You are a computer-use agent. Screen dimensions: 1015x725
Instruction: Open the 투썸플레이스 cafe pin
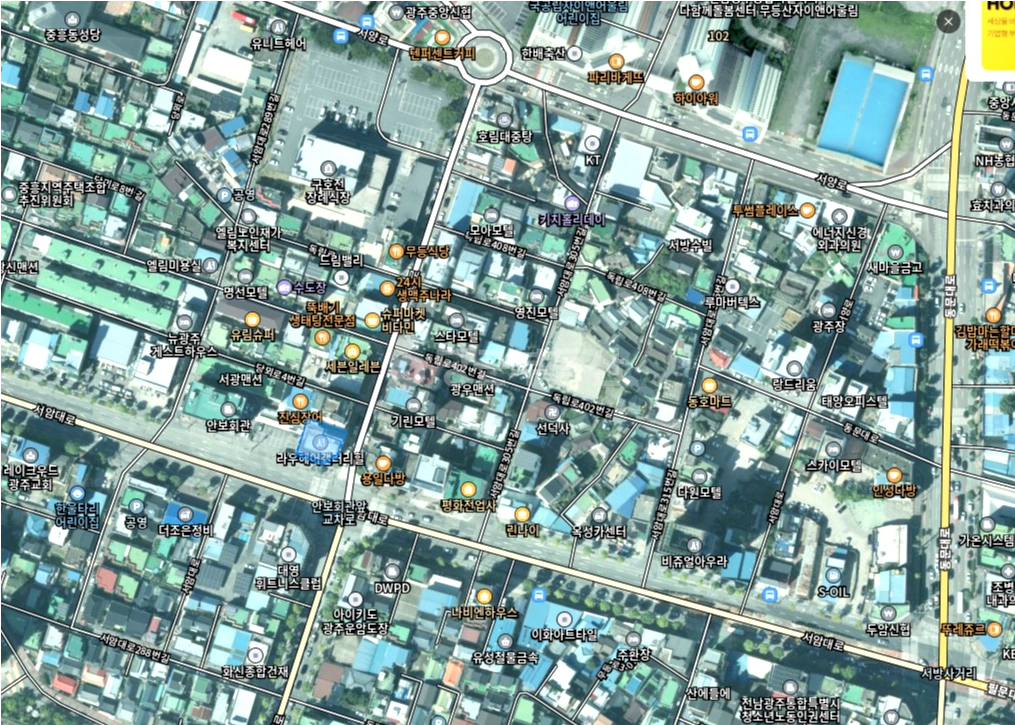tap(807, 210)
